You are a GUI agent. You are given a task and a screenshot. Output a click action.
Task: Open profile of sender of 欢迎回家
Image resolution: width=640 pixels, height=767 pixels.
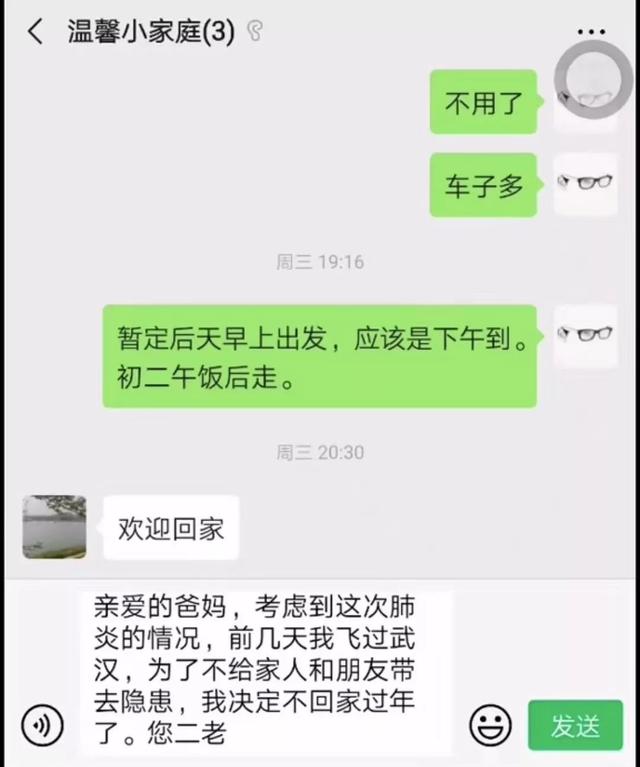pyautogui.click(x=54, y=527)
